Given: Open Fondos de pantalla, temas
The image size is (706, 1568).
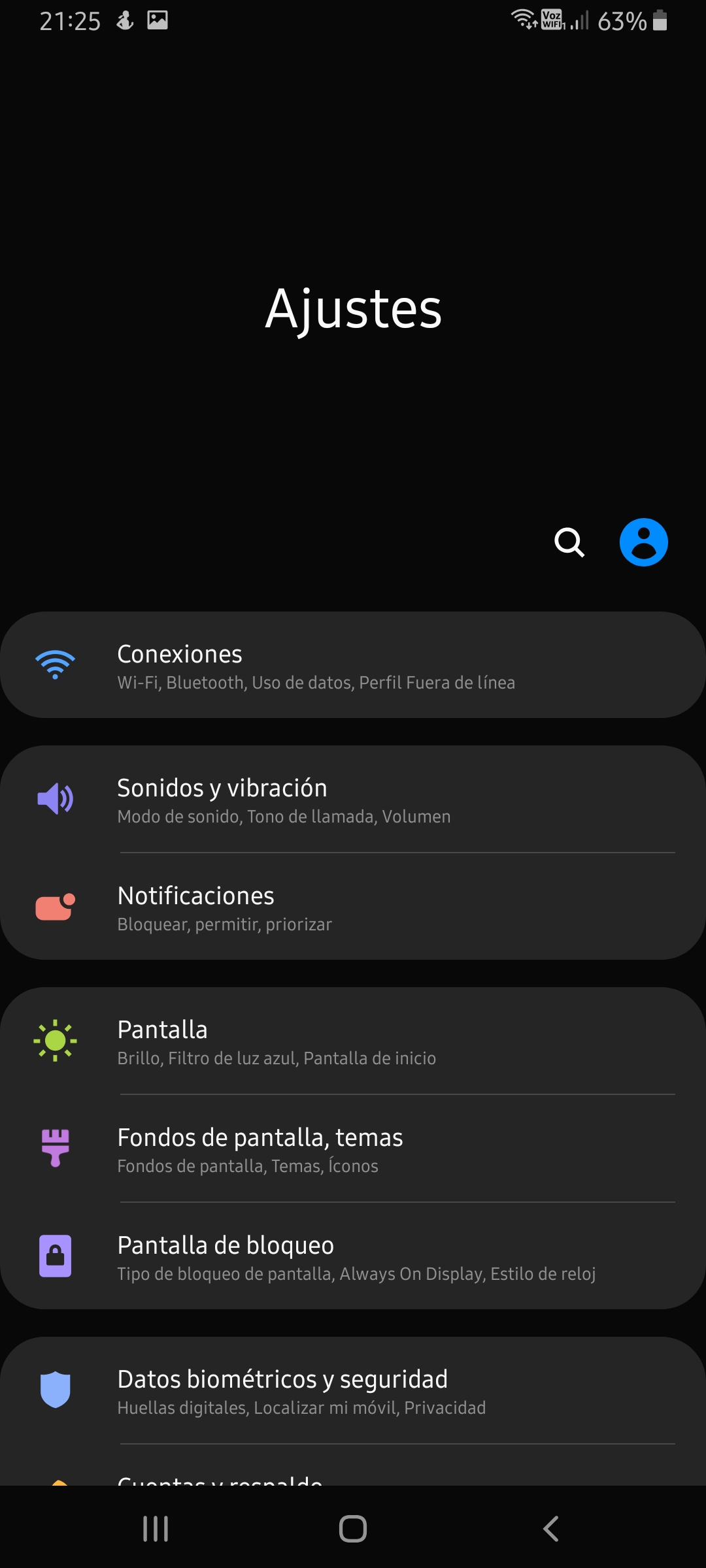Looking at the screenshot, I should (x=353, y=1149).
